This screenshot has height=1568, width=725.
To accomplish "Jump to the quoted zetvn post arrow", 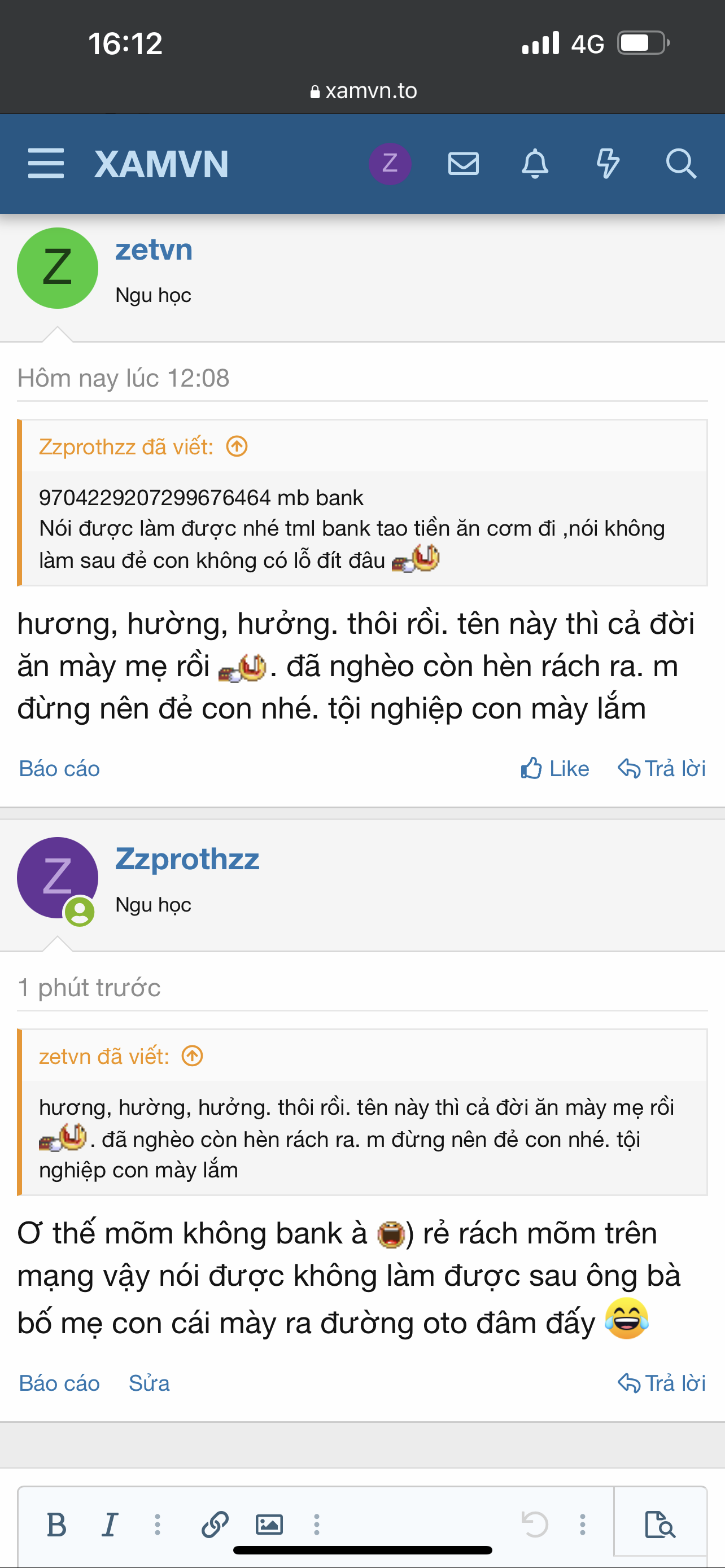I will click(x=193, y=1056).
